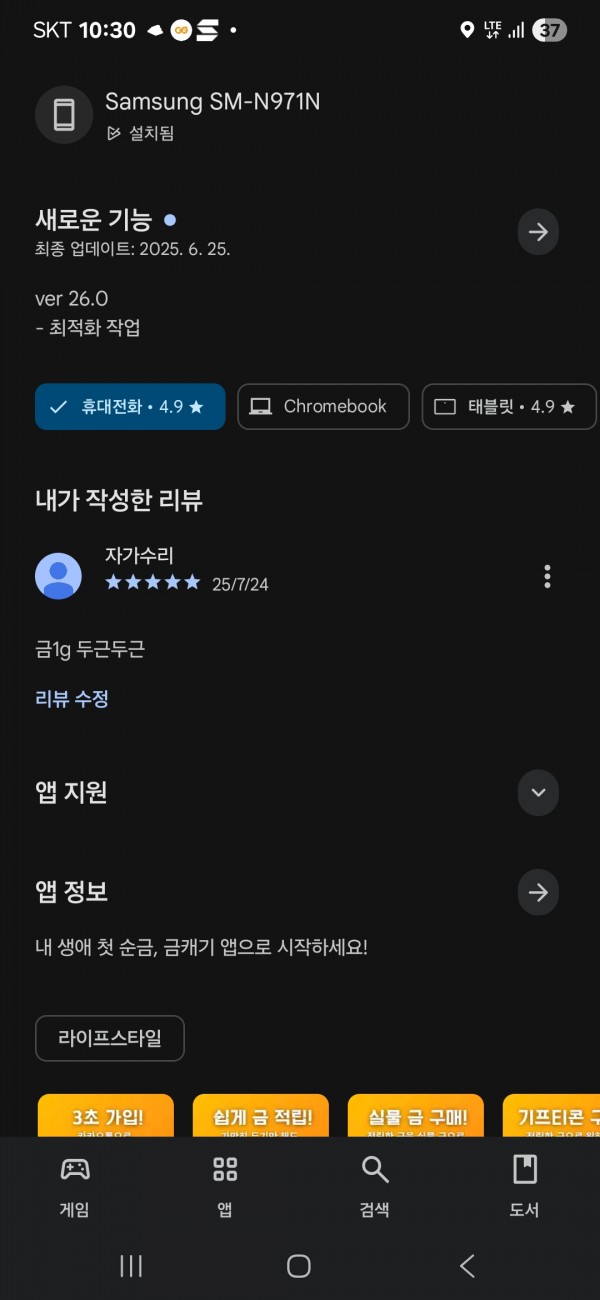
Task: Select the 휴대전화 4.9 chip
Action: tap(130, 407)
